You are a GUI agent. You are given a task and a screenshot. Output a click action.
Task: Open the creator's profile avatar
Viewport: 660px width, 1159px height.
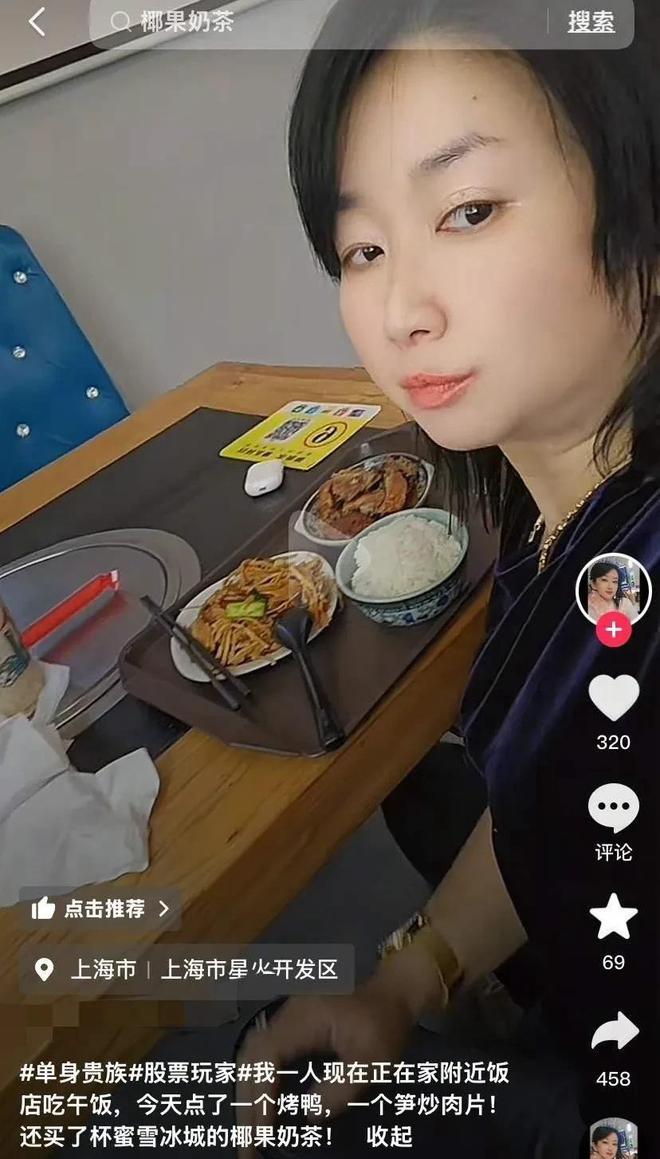coord(613,588)
